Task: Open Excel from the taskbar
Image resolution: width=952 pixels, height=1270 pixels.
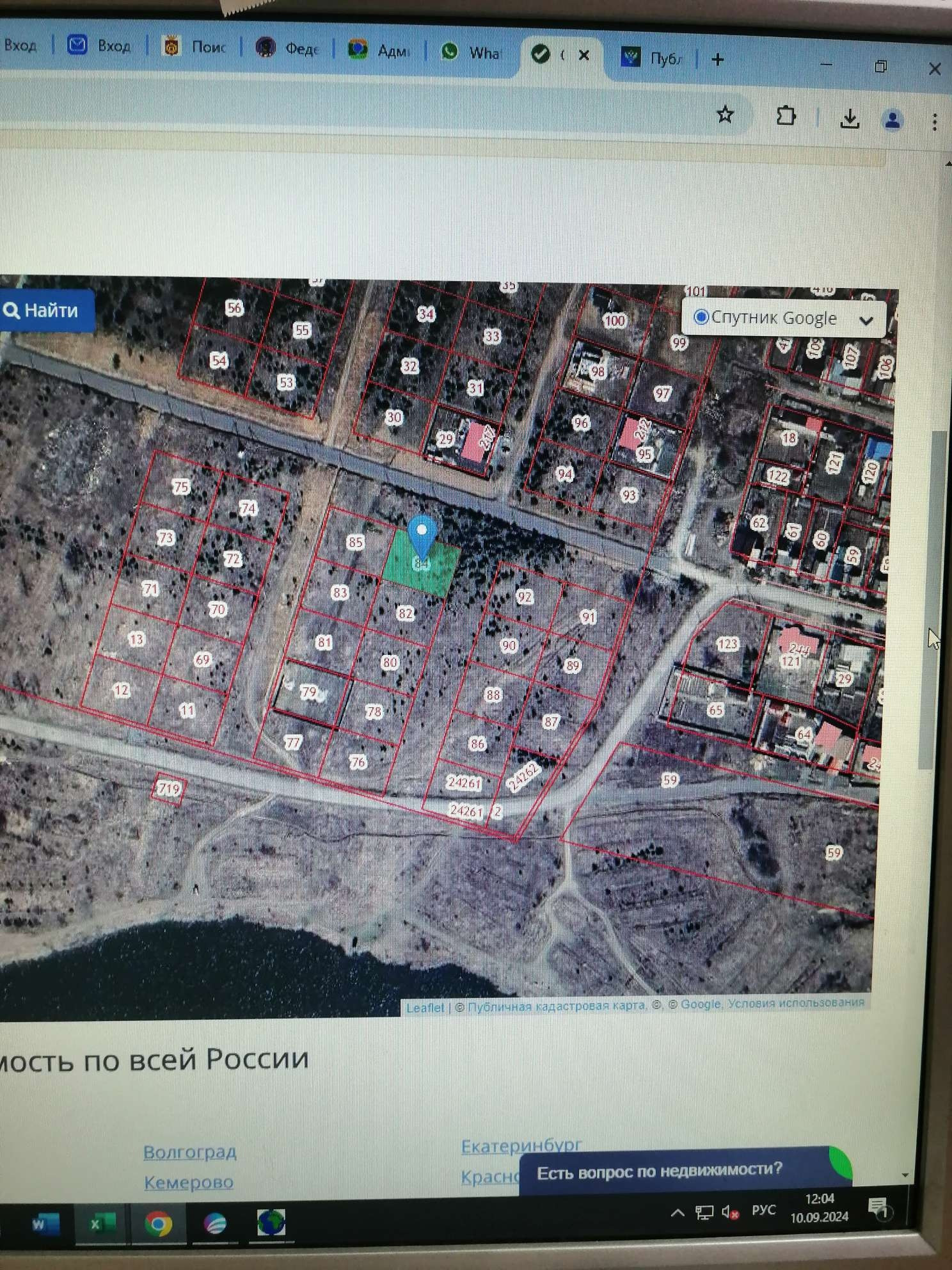Action: [x=101, y=1224]
